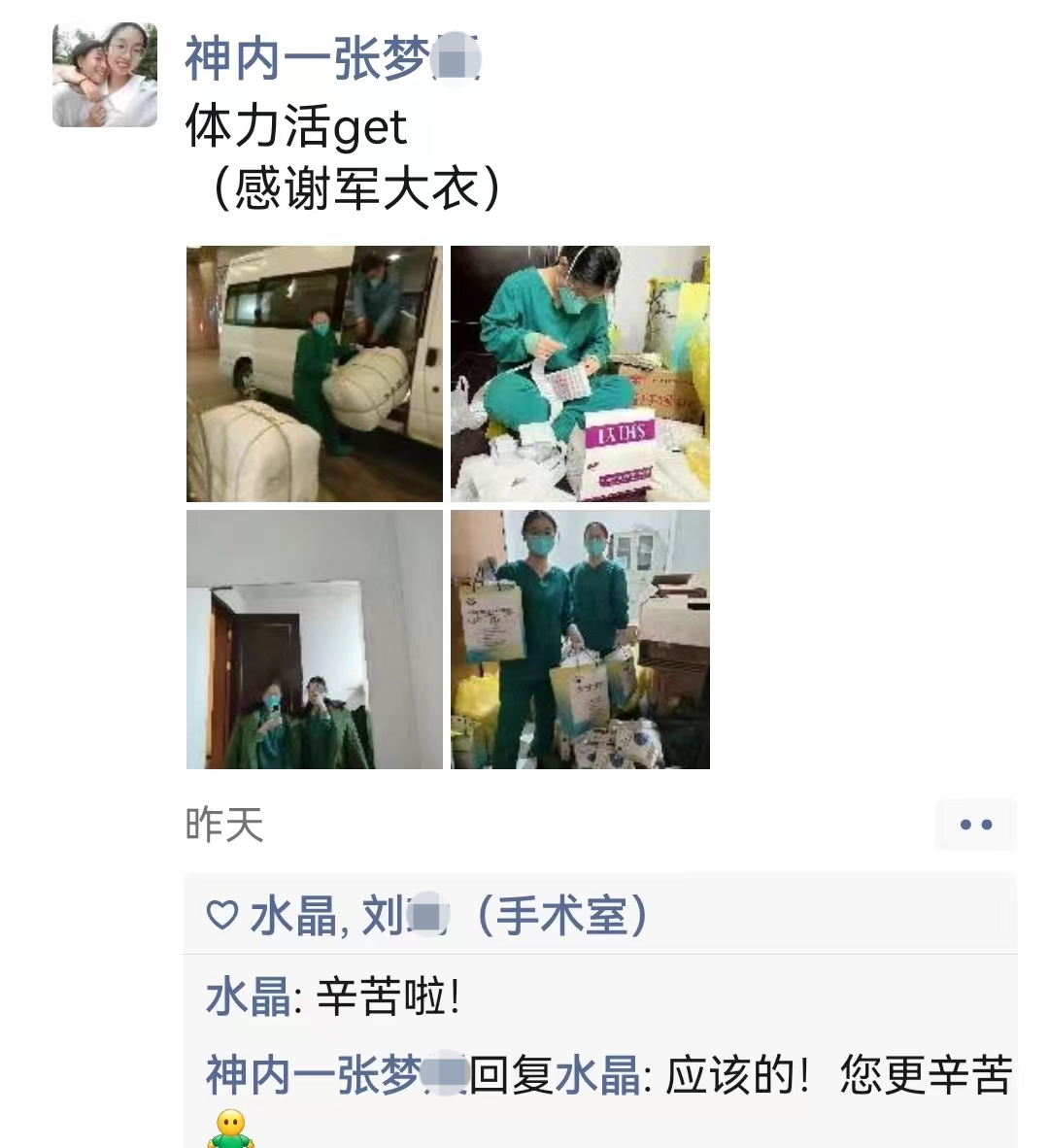Viewport: 1049px width, 1148px height.
Task: View the photo of two nurses holding bags
Action: click(580, 639)
